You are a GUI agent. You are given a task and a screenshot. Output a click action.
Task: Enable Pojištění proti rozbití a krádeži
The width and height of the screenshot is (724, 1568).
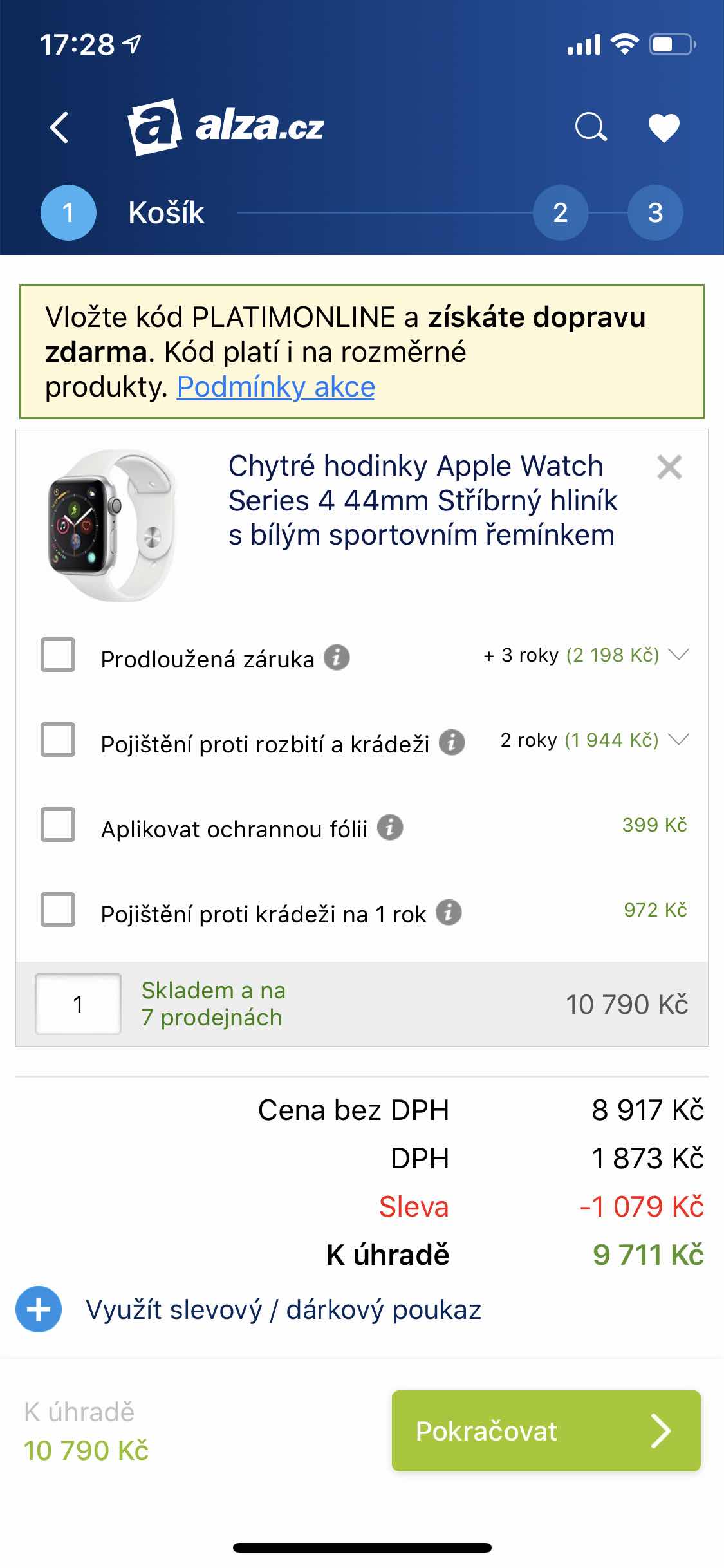click(58, 740)
